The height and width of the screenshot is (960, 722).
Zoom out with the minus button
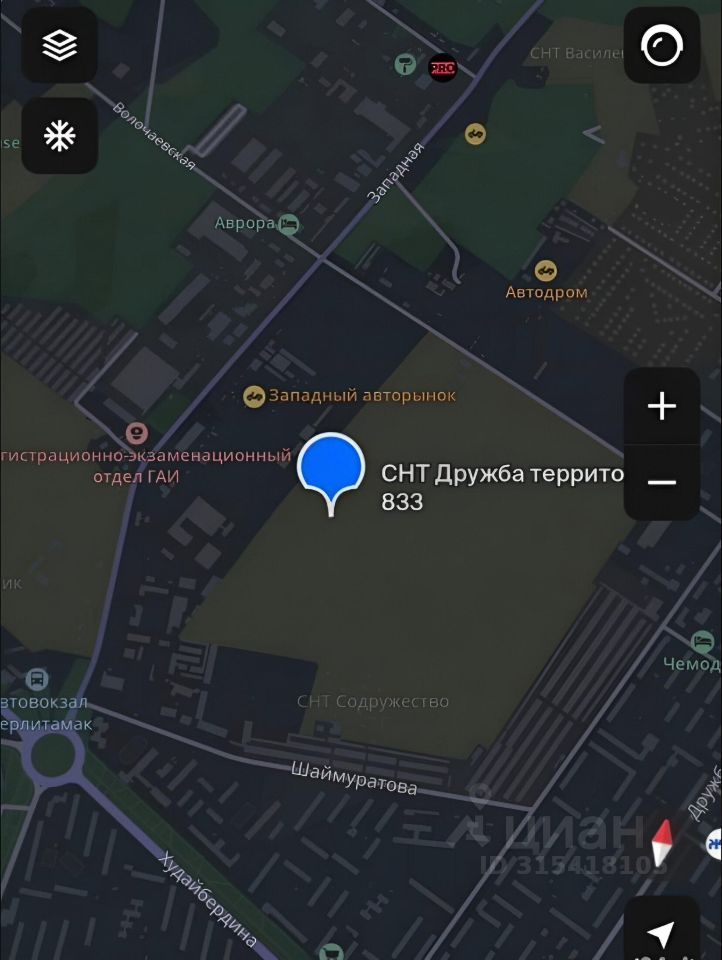pyautogui.click(x=661, y=482)
